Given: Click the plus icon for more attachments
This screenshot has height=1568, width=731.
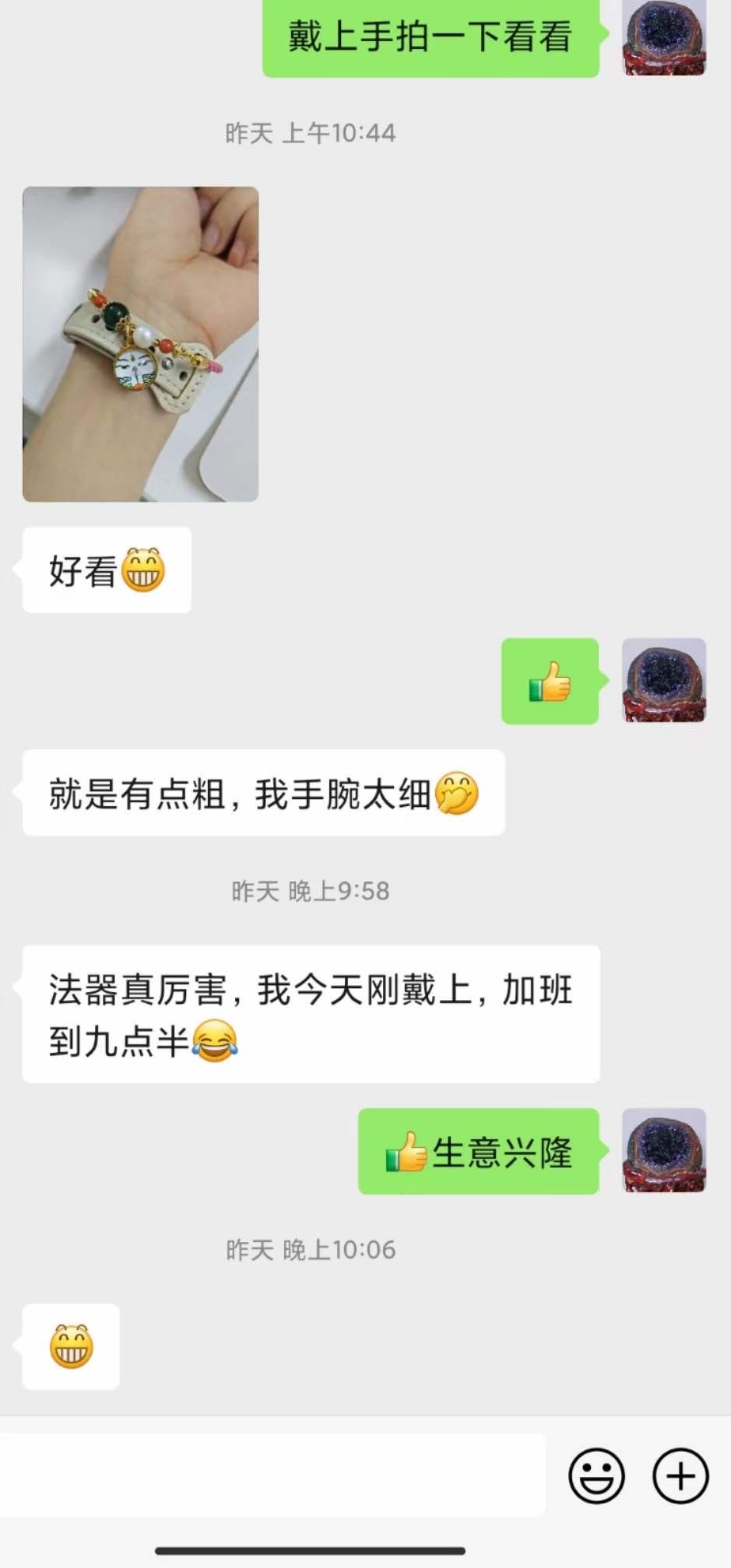Looking at the screenshot, I should (x=680, y=1475).
